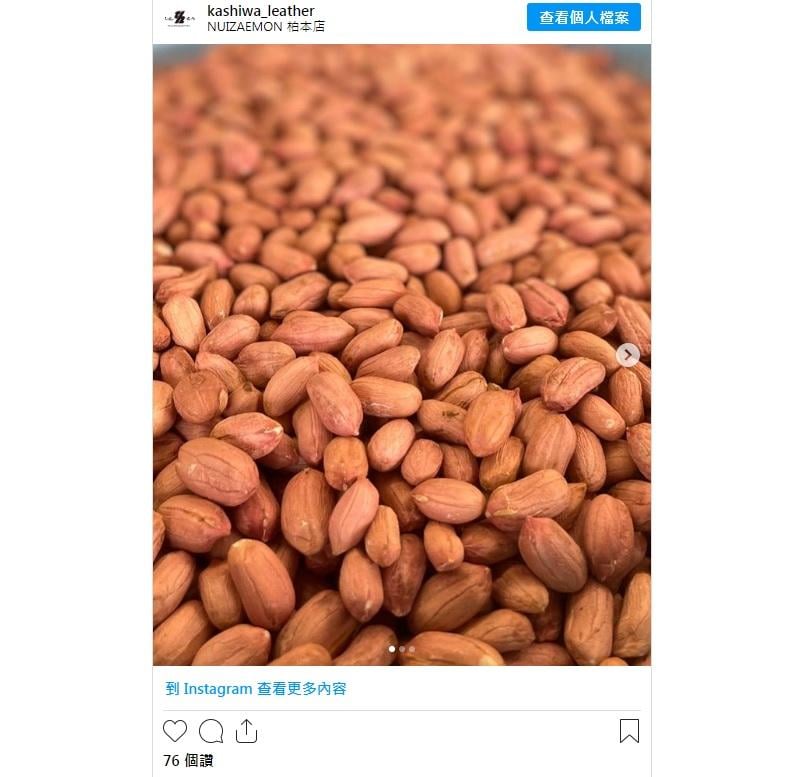The height and width of the screenshot is (777, 804).
Task: Open the NUIZAEMON 柏本店 location link
Action: (265, 27)
